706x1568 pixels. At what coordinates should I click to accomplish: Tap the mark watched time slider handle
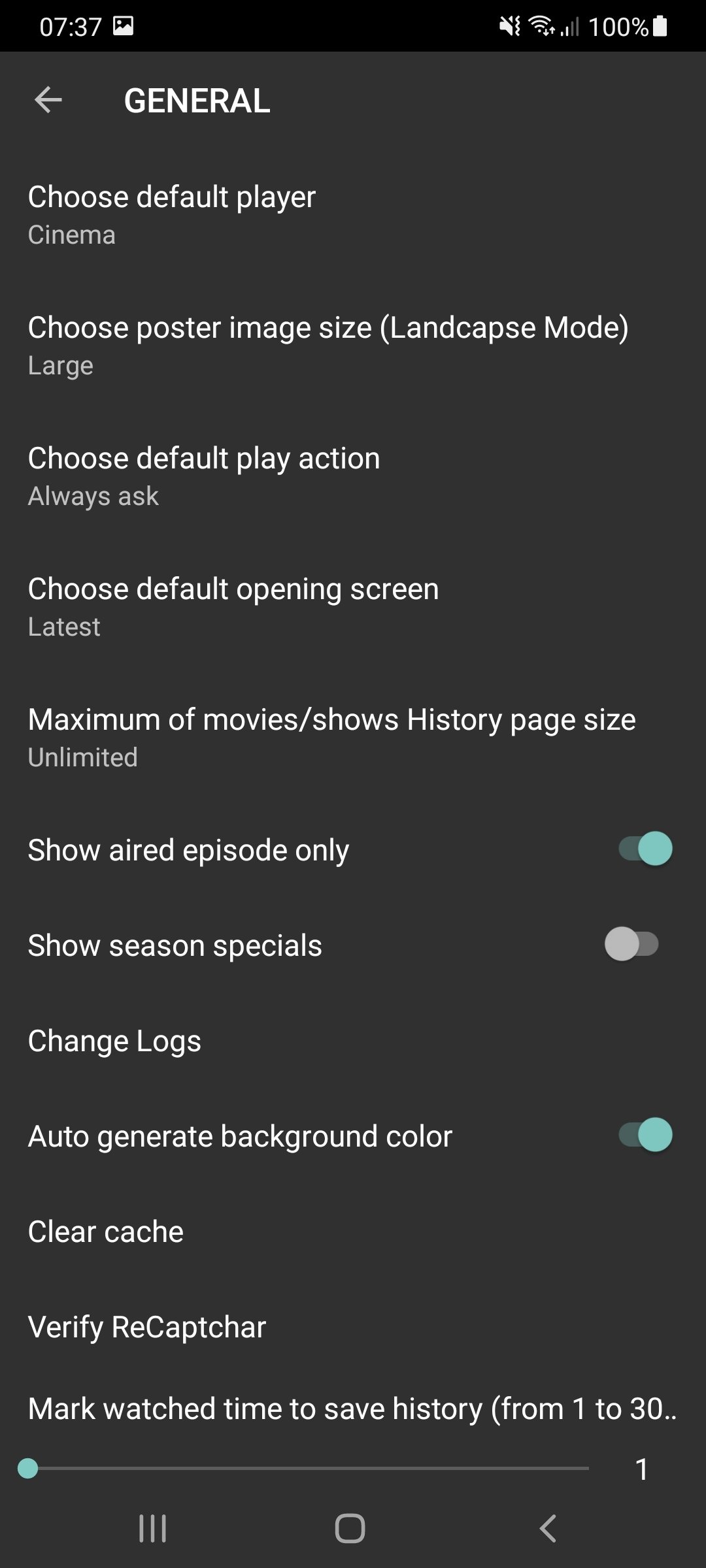pos(28,1468)
